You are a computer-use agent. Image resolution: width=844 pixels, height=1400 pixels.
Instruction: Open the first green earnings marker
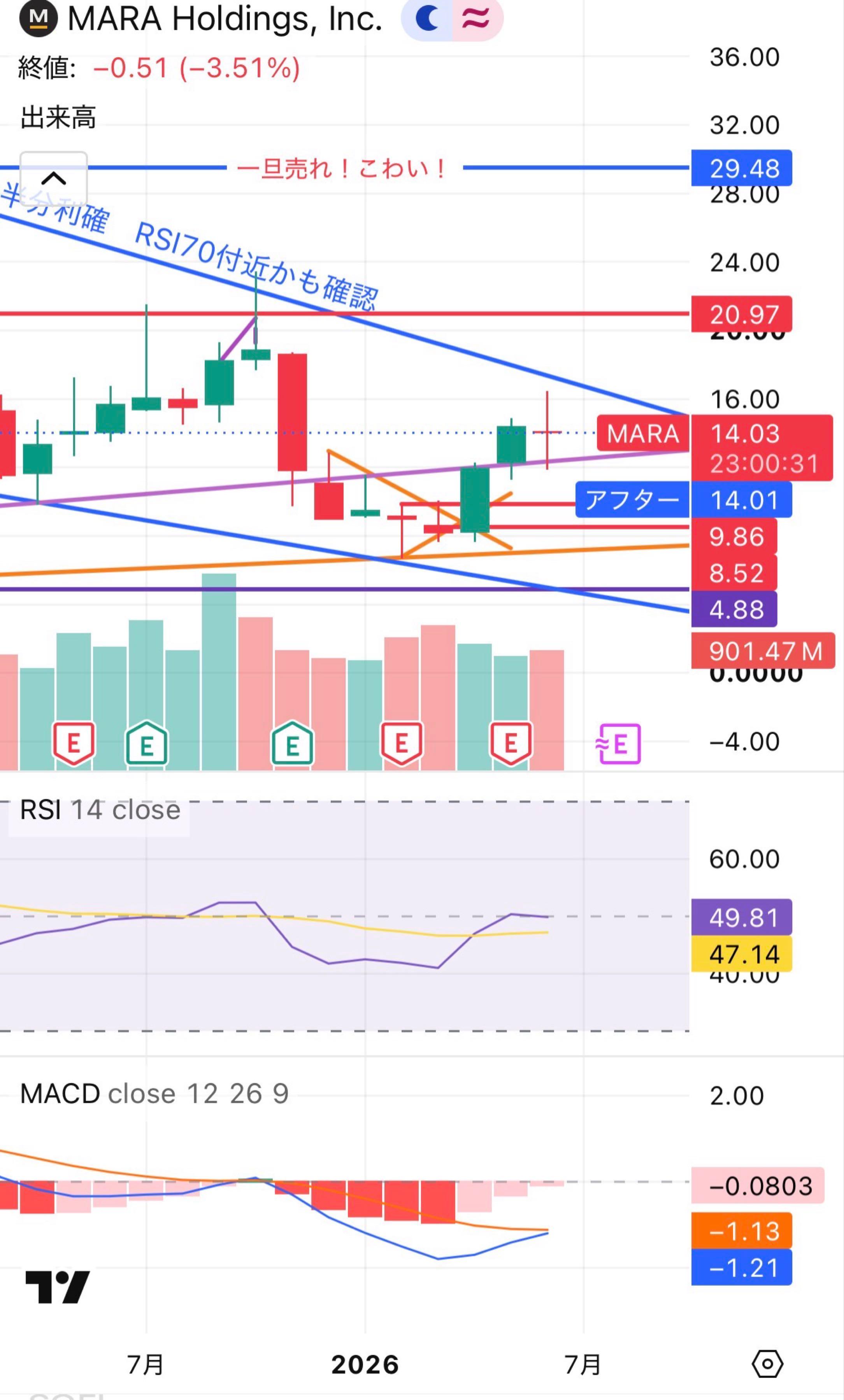click(147, 743)
